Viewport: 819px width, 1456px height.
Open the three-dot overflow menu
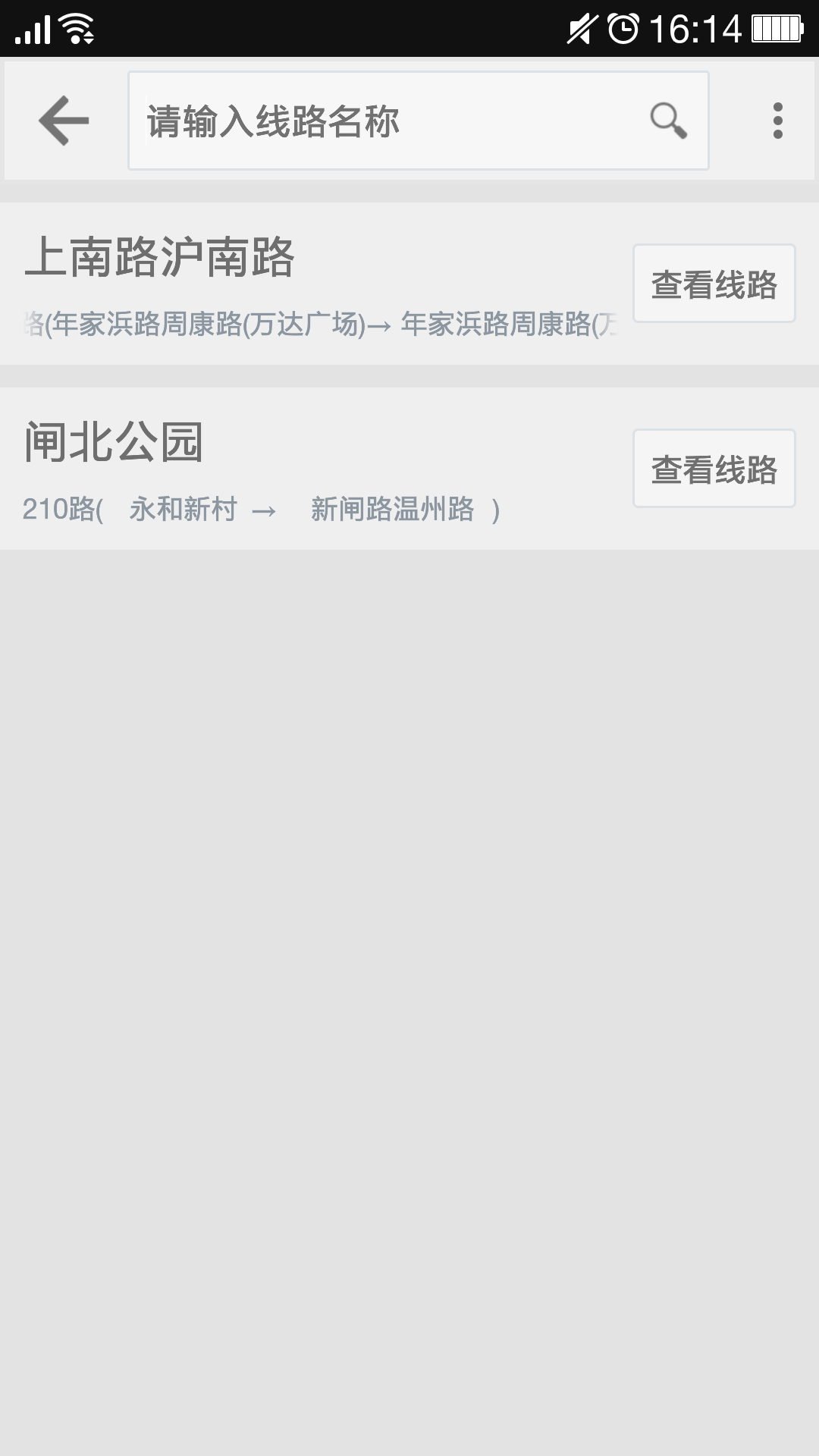pos(777,121)
